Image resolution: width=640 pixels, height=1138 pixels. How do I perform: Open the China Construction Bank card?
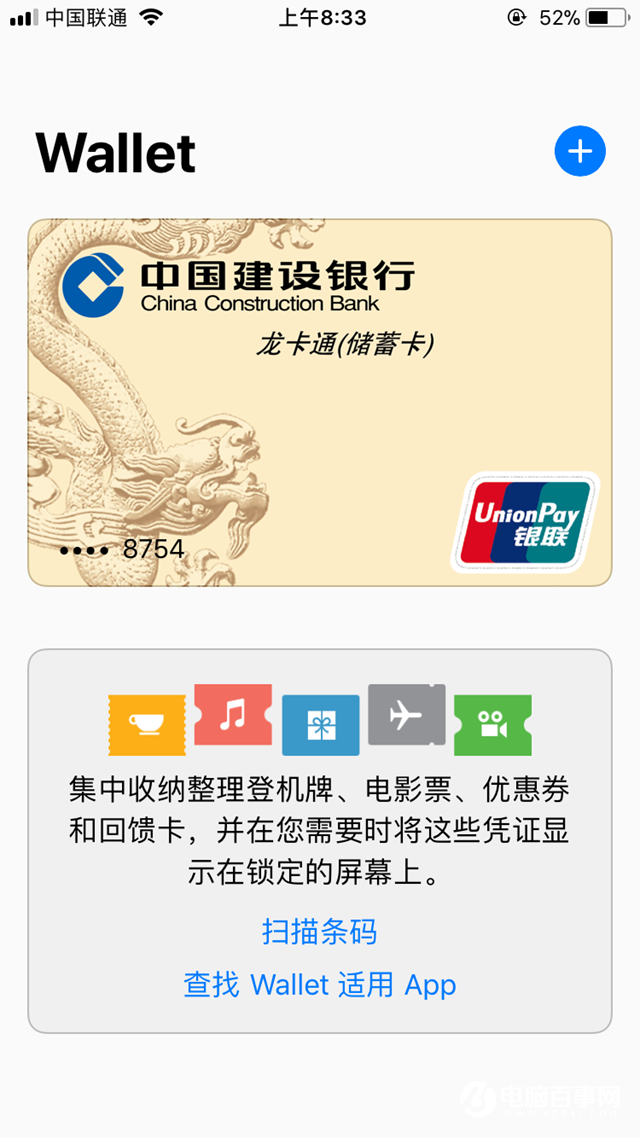coord(319,402)
